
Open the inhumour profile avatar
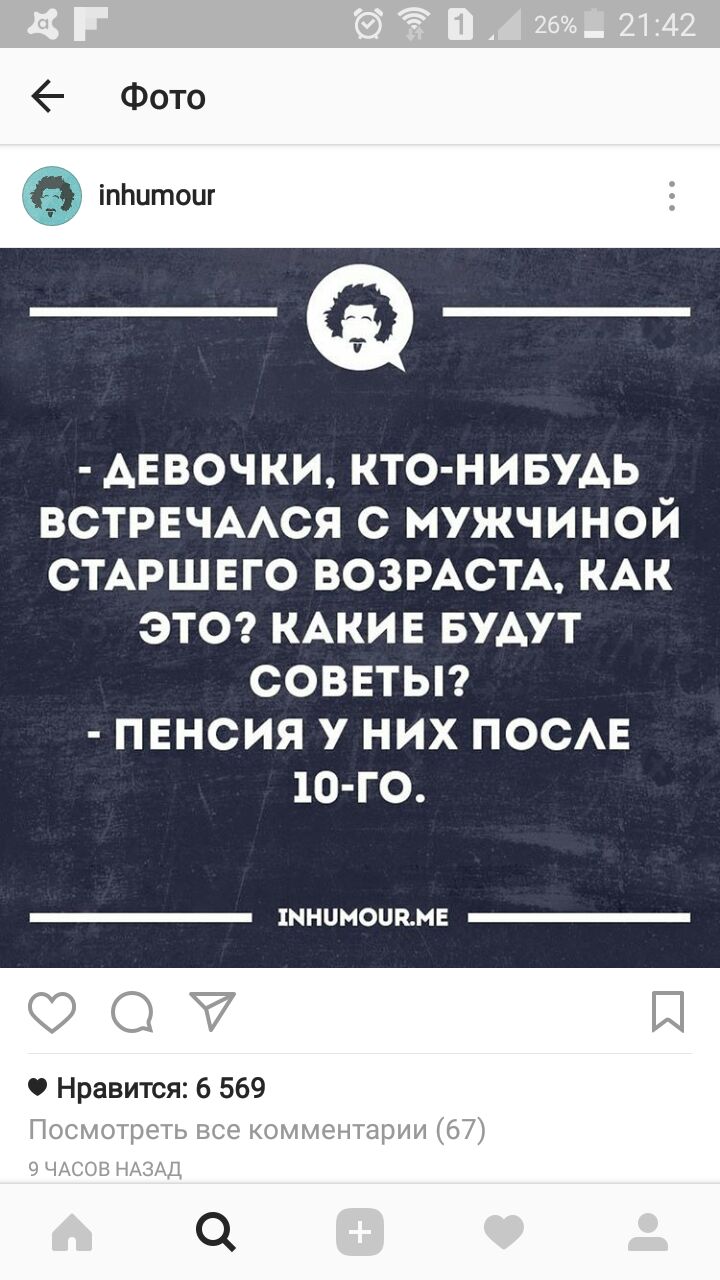pyautogui.click(x=52, y=196)
